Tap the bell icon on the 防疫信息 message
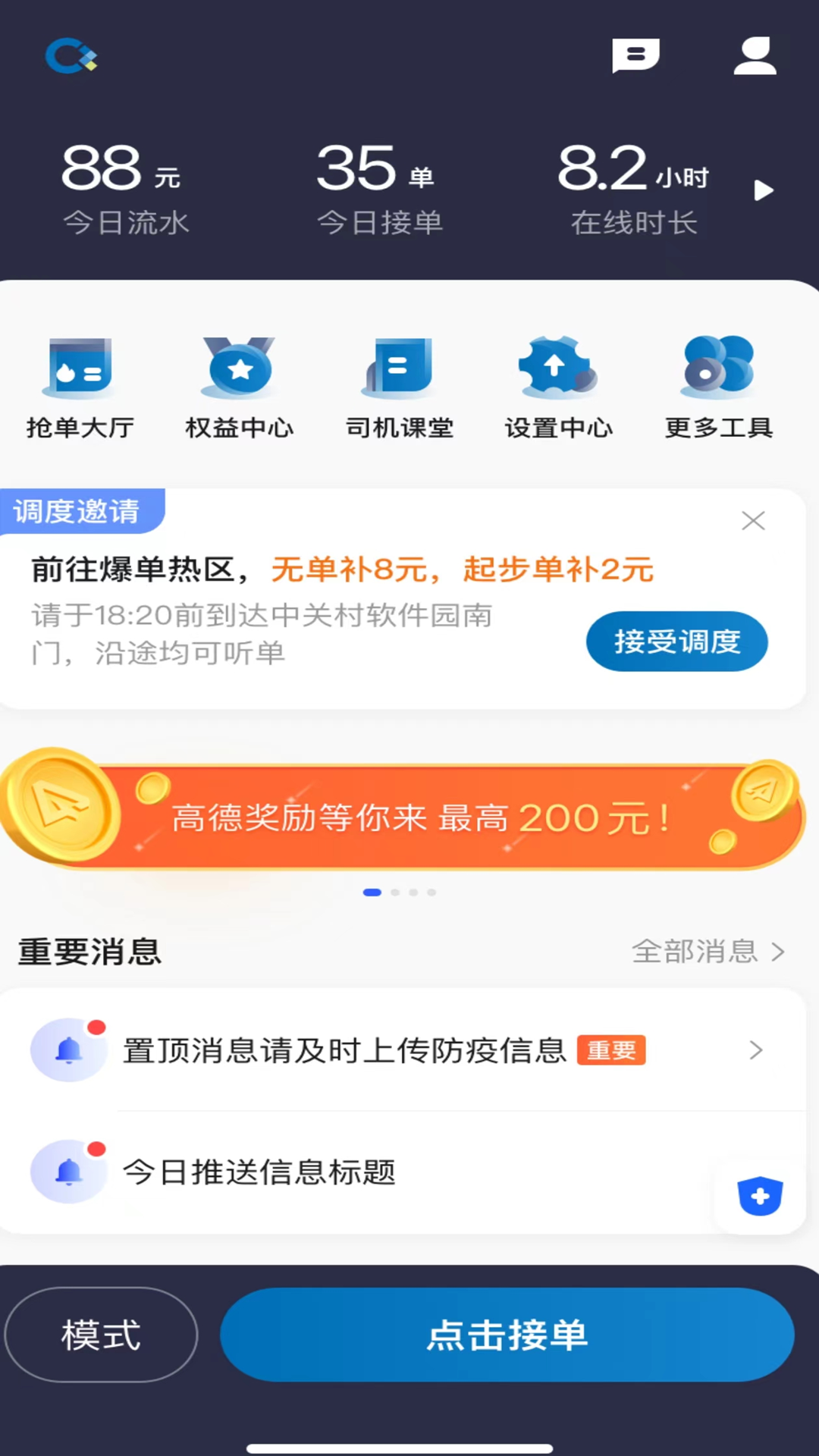Image resolution: width=819 pixels, height=1456 pixels. tap(68, 1050)
